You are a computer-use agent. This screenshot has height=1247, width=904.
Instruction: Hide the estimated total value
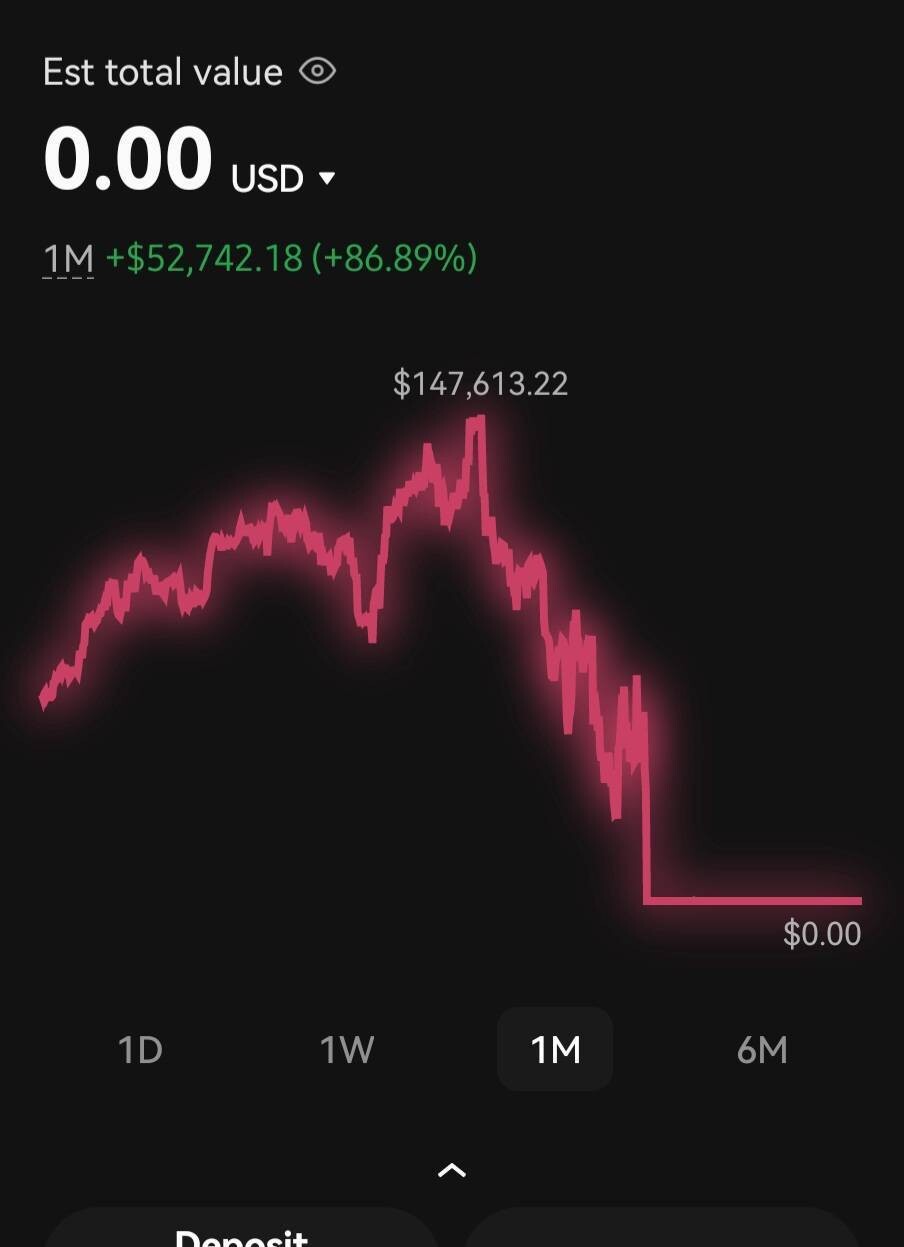click(318, 72)
